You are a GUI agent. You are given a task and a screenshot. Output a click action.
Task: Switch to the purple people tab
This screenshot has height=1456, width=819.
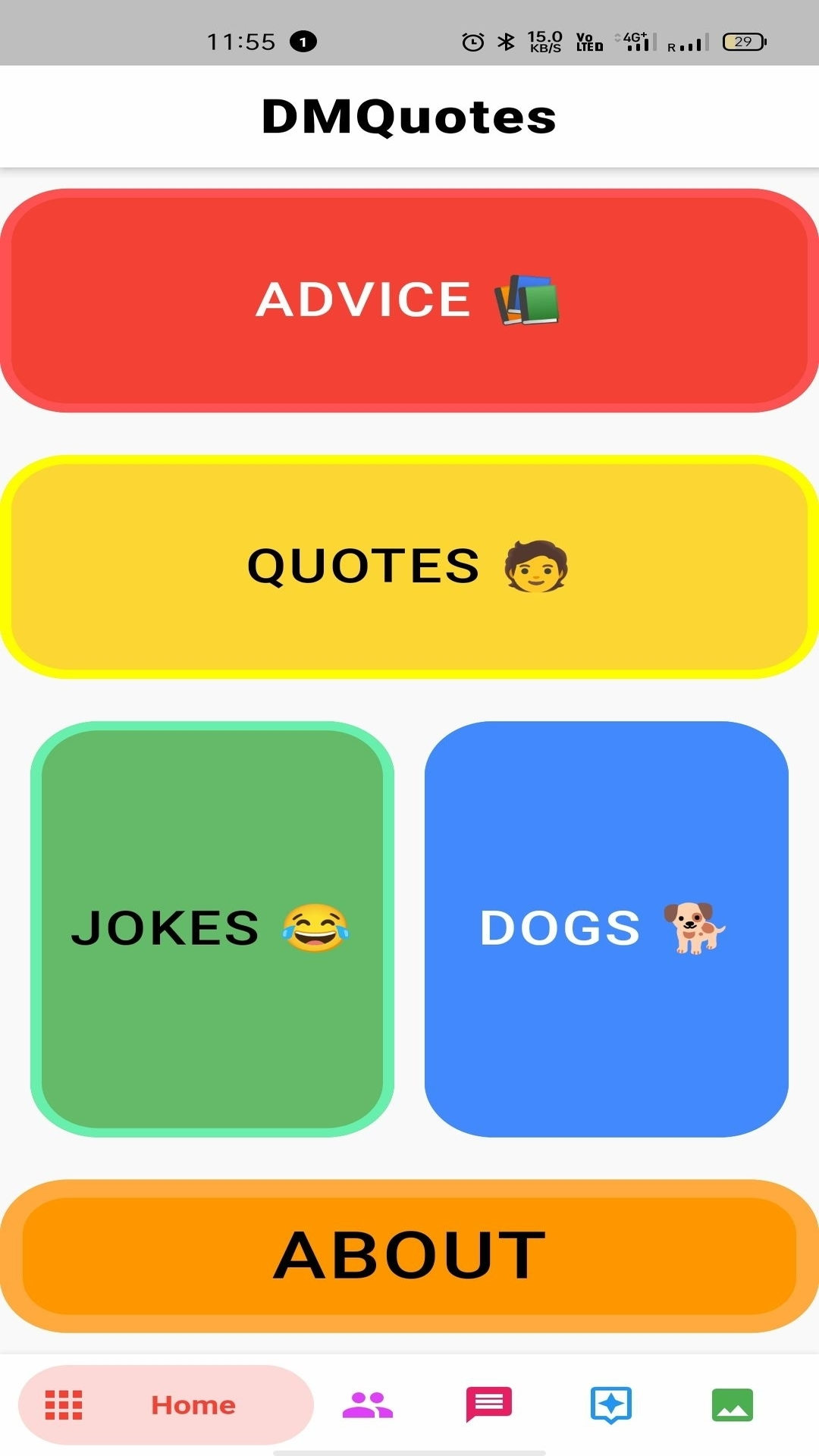(368, 1404)
